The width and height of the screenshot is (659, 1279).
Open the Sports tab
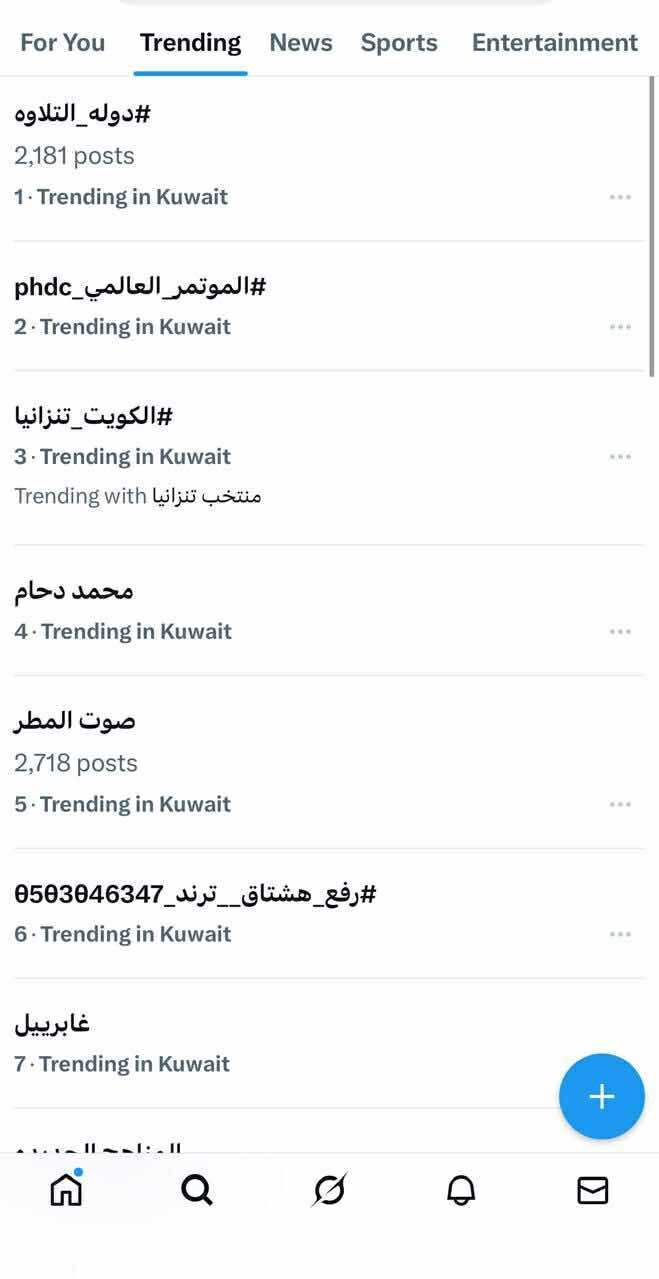tap(399, 43)
